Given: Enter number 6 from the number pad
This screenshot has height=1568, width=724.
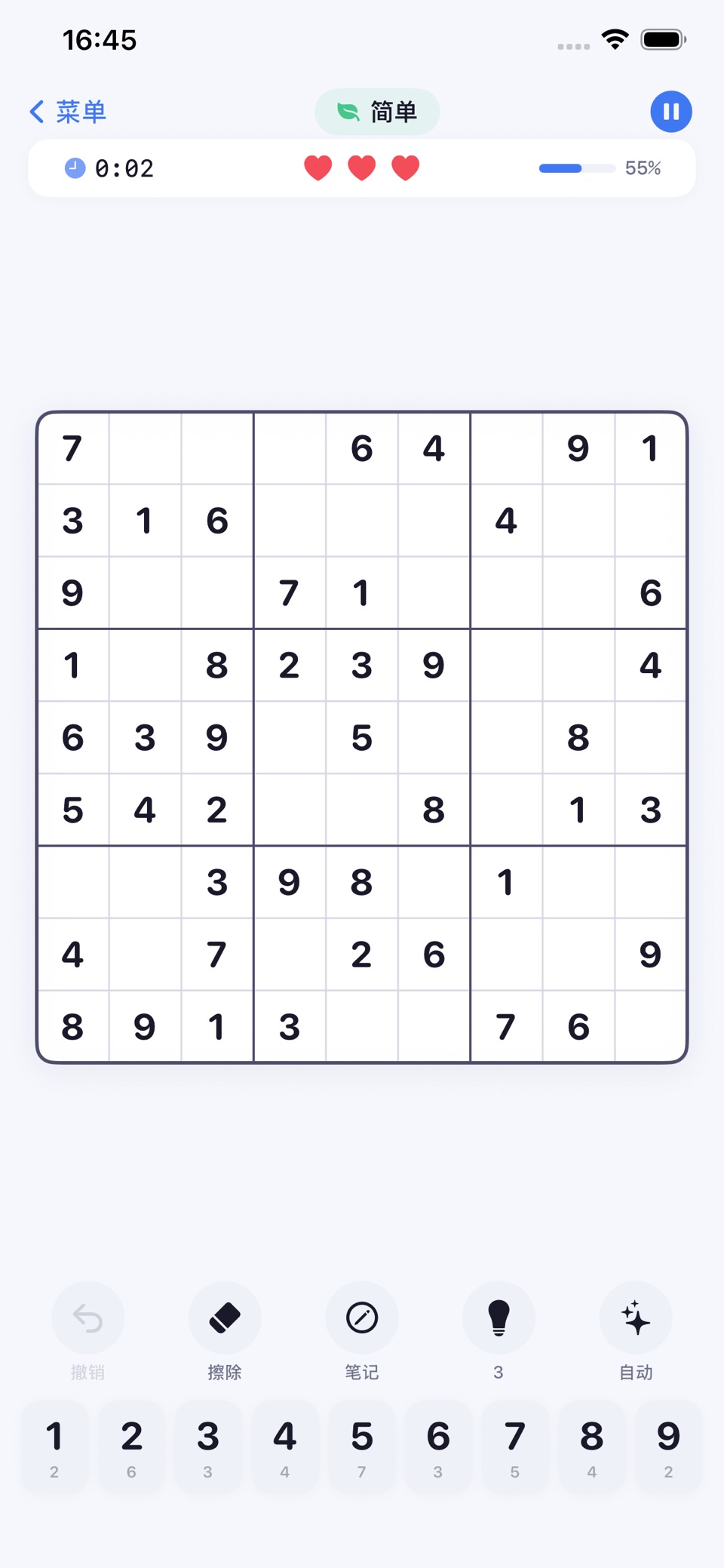Looking at the screenshot, I should [438, 1446].
